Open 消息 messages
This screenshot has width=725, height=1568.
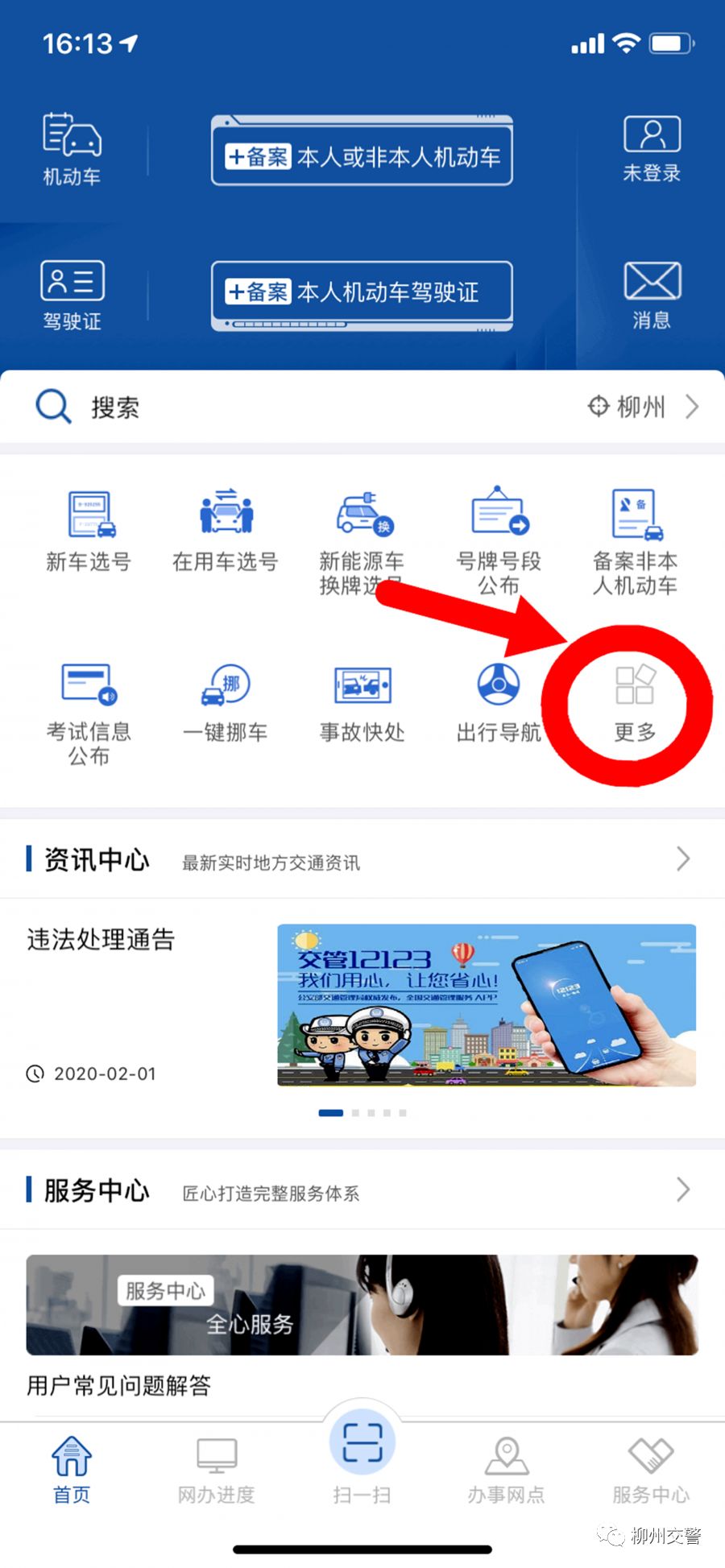point(652,296)
